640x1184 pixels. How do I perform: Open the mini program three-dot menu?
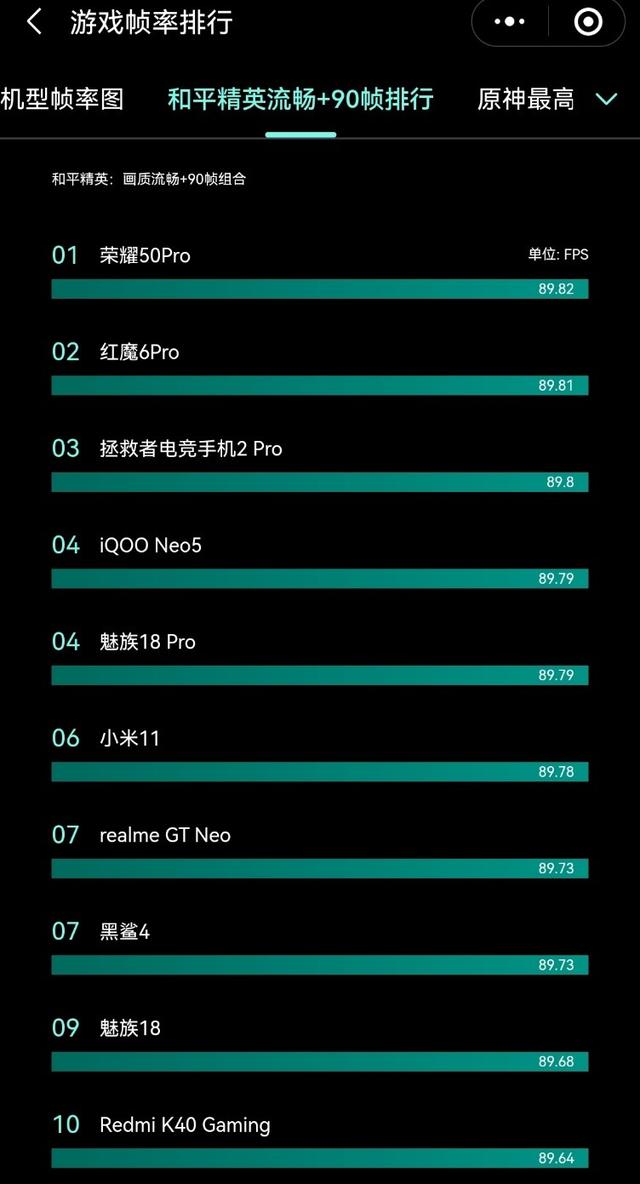[509, 22]
